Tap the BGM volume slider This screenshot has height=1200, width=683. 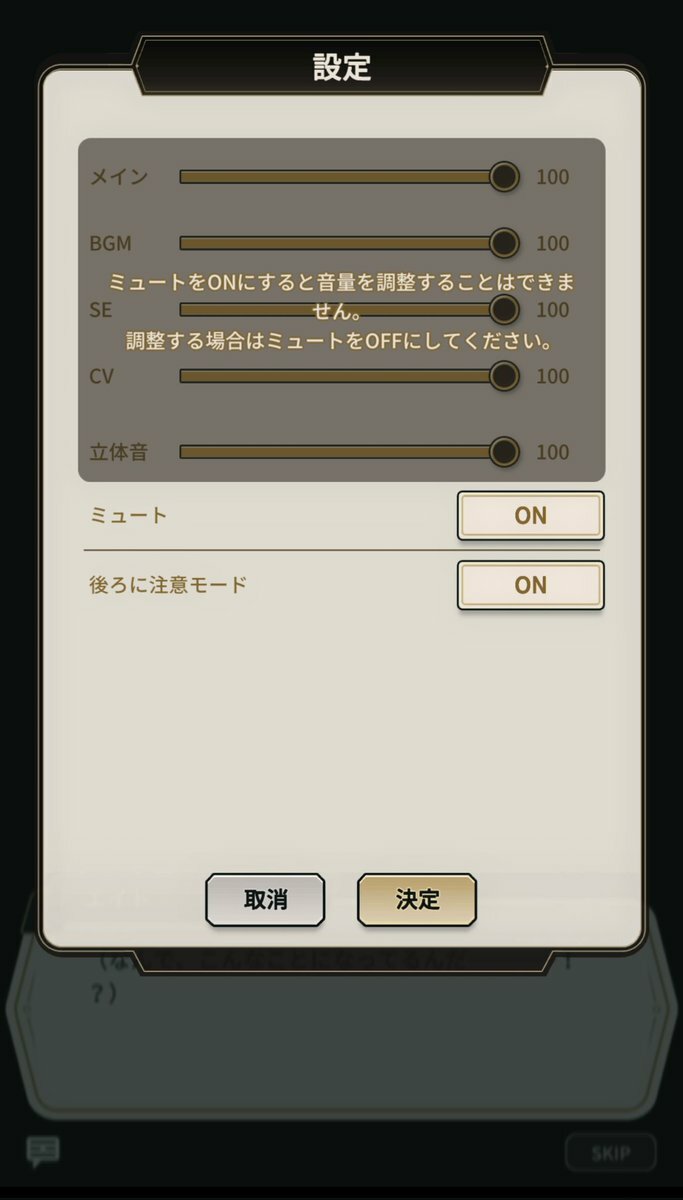345,243
